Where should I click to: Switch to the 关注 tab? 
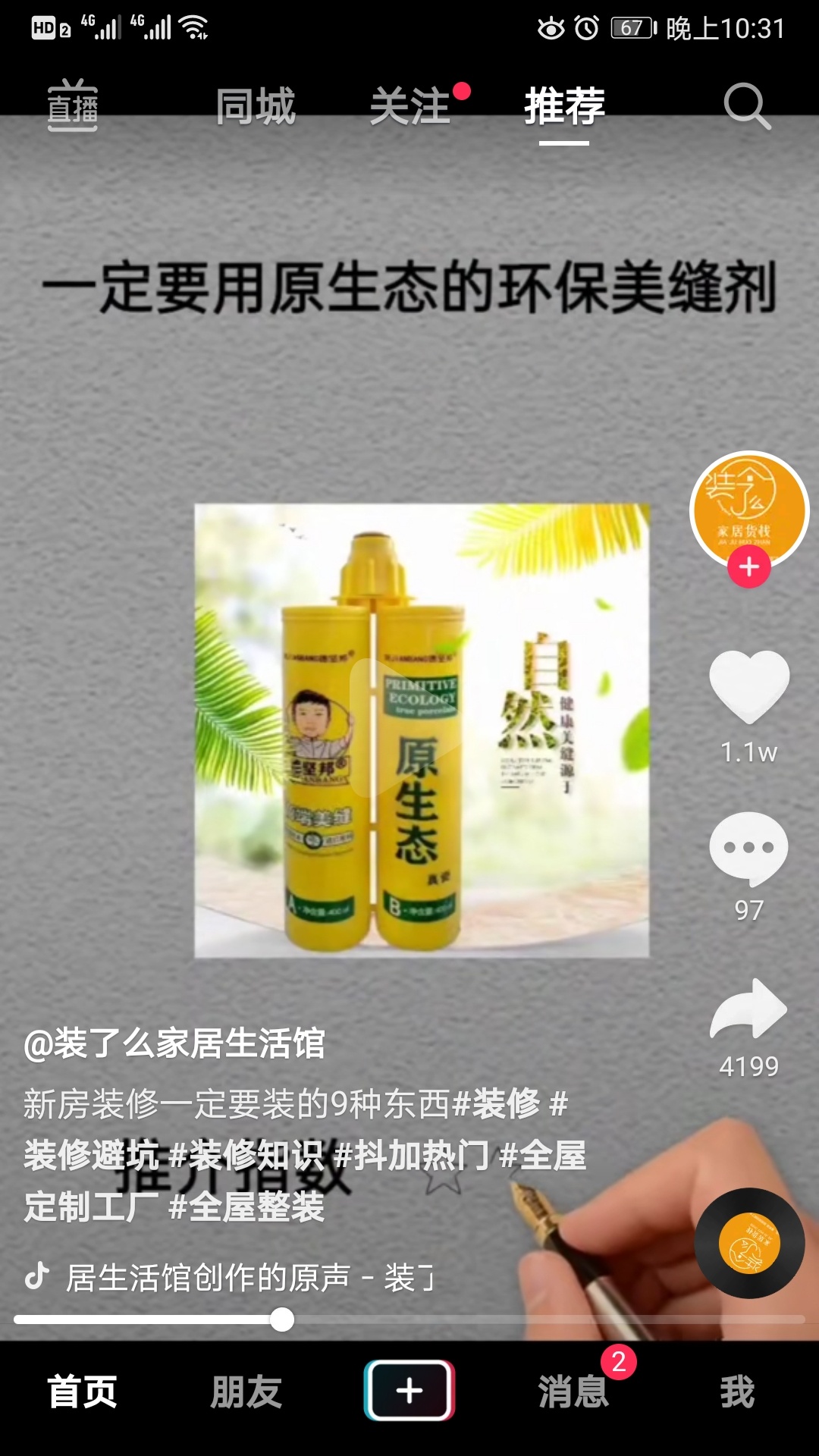pyautogui.click(x=410, y=106)
